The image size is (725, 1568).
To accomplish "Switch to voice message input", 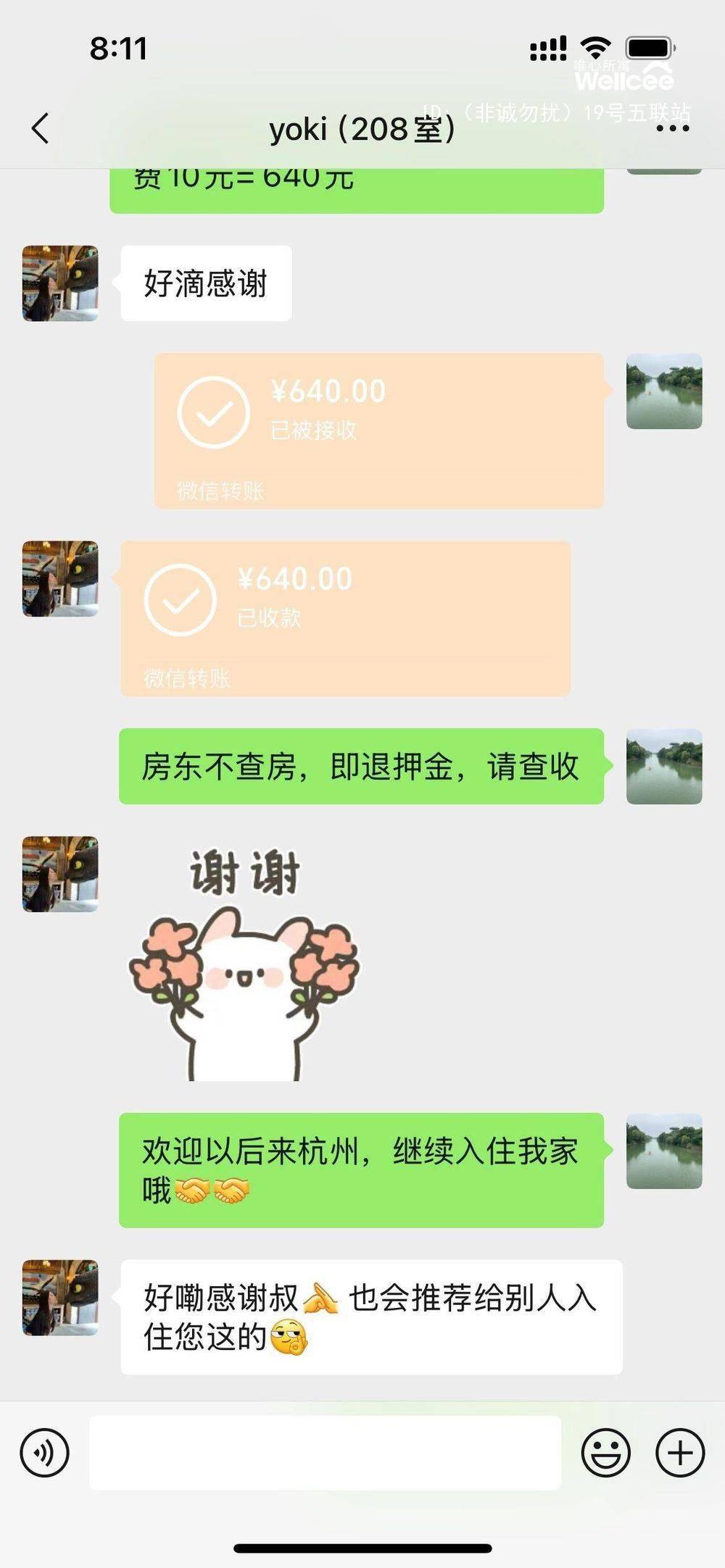I will coord(45,1453).
